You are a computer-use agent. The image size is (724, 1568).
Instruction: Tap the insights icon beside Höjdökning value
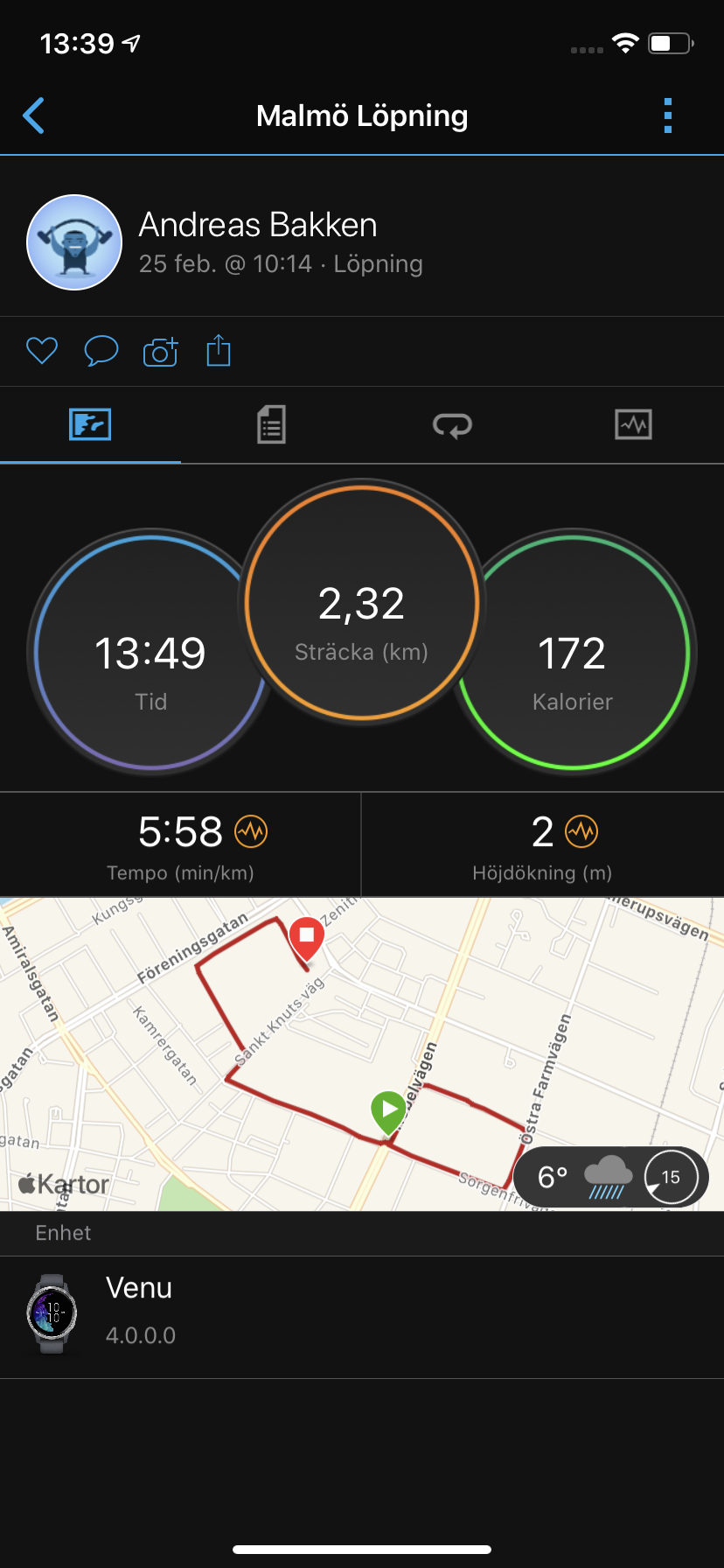[581, 831]
